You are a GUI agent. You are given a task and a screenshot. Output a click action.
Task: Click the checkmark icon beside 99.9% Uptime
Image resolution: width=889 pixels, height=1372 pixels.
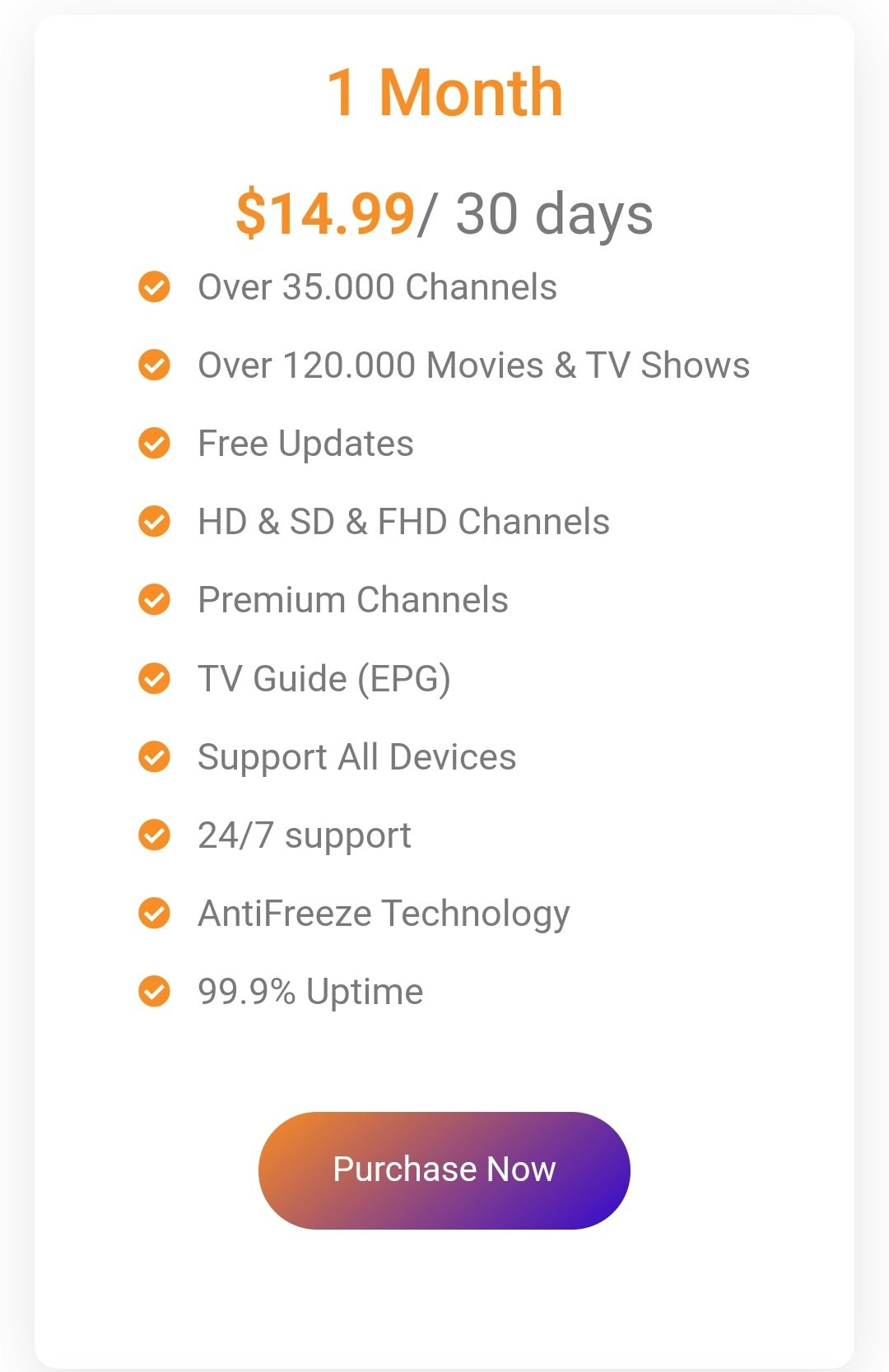point(154,988)
